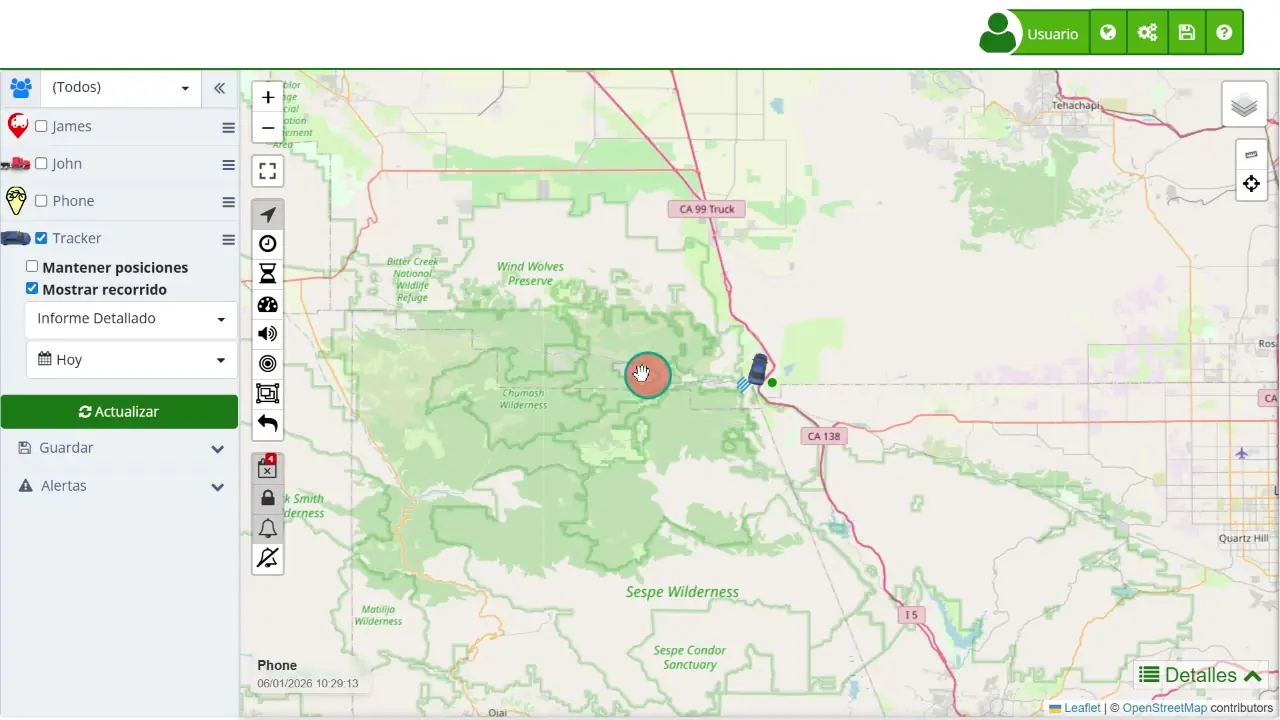The height and width of the screenshot is (720, 1280).
Task: Open the settings gears button
Action: coord(1147,33)
